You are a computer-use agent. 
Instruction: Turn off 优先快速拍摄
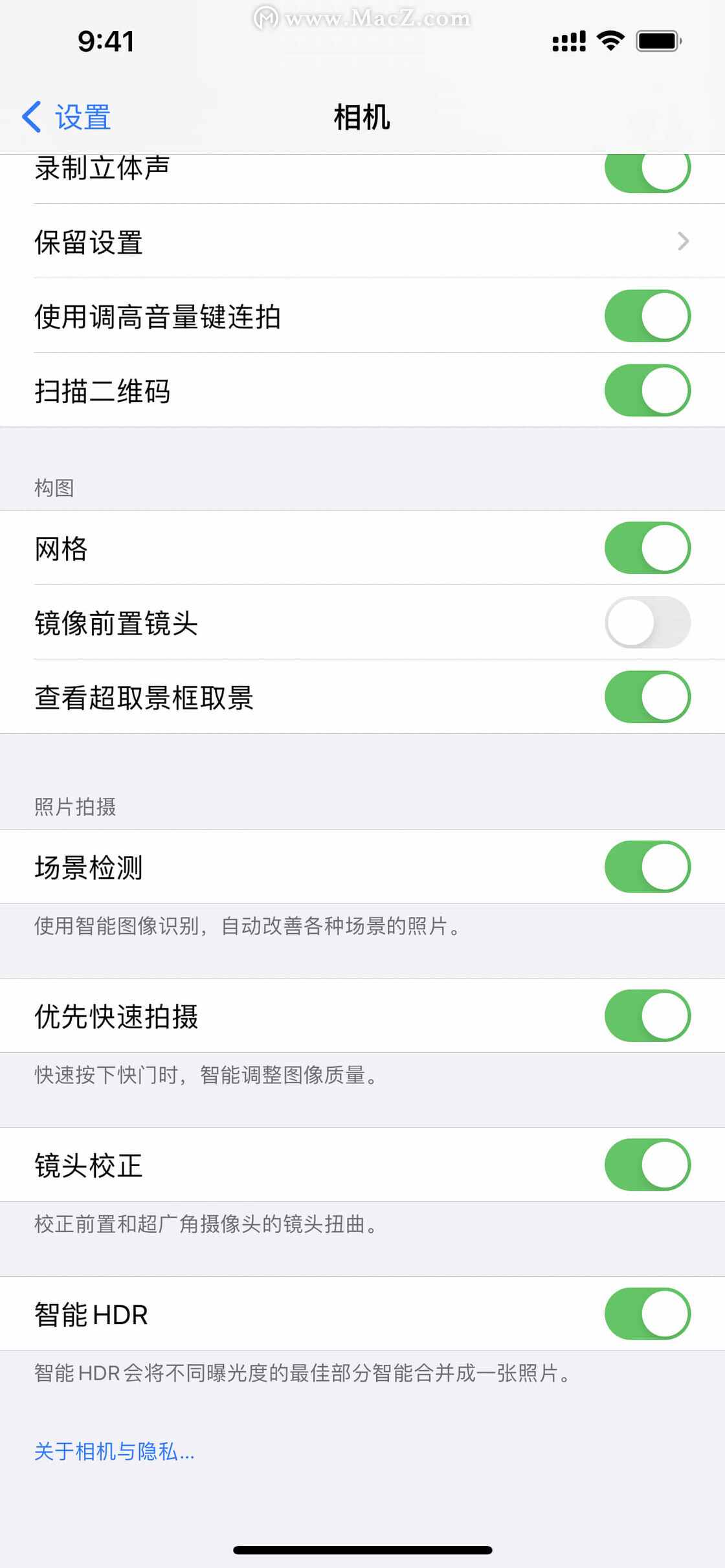click(x=647, y=1016)
